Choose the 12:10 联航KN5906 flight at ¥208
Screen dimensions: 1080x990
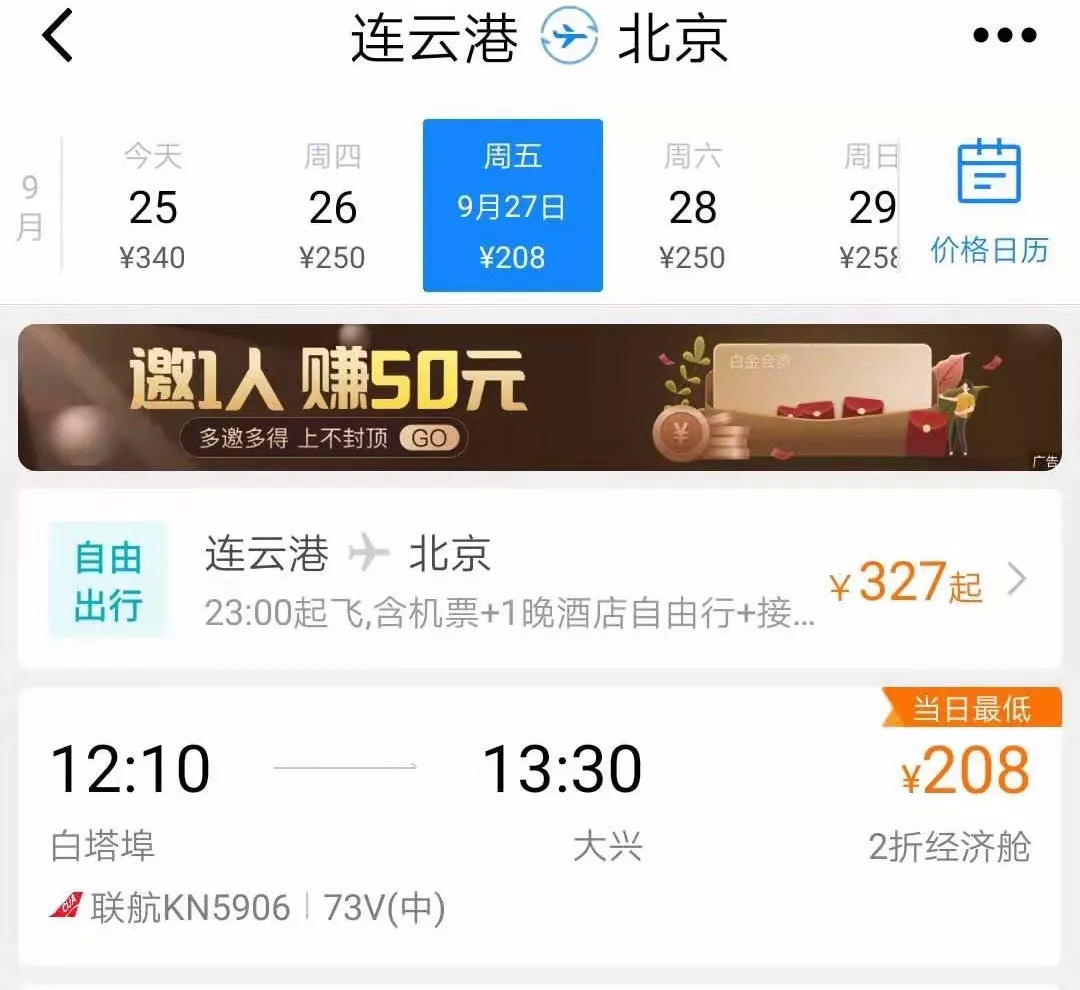coord(540,826)
